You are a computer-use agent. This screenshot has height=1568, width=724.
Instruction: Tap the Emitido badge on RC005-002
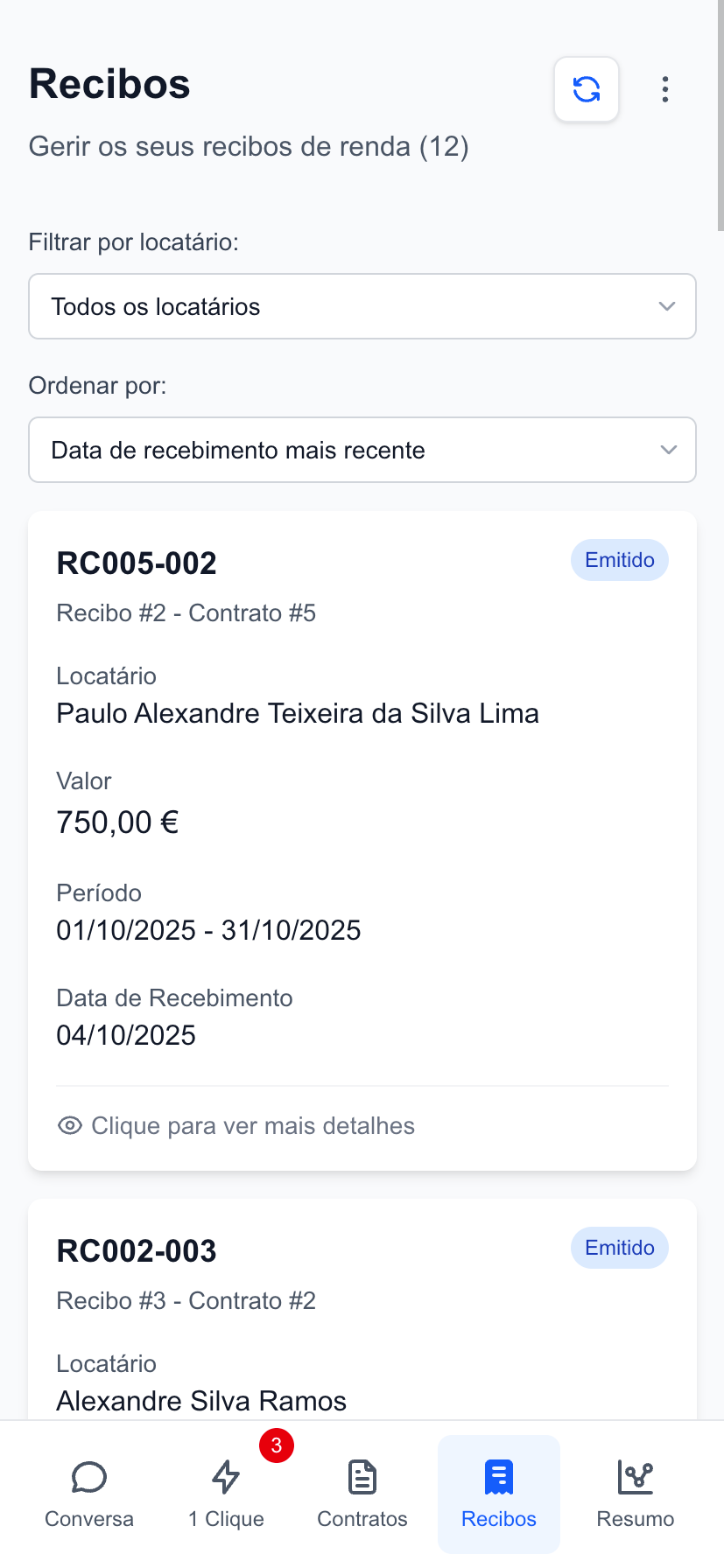(619, 559)
